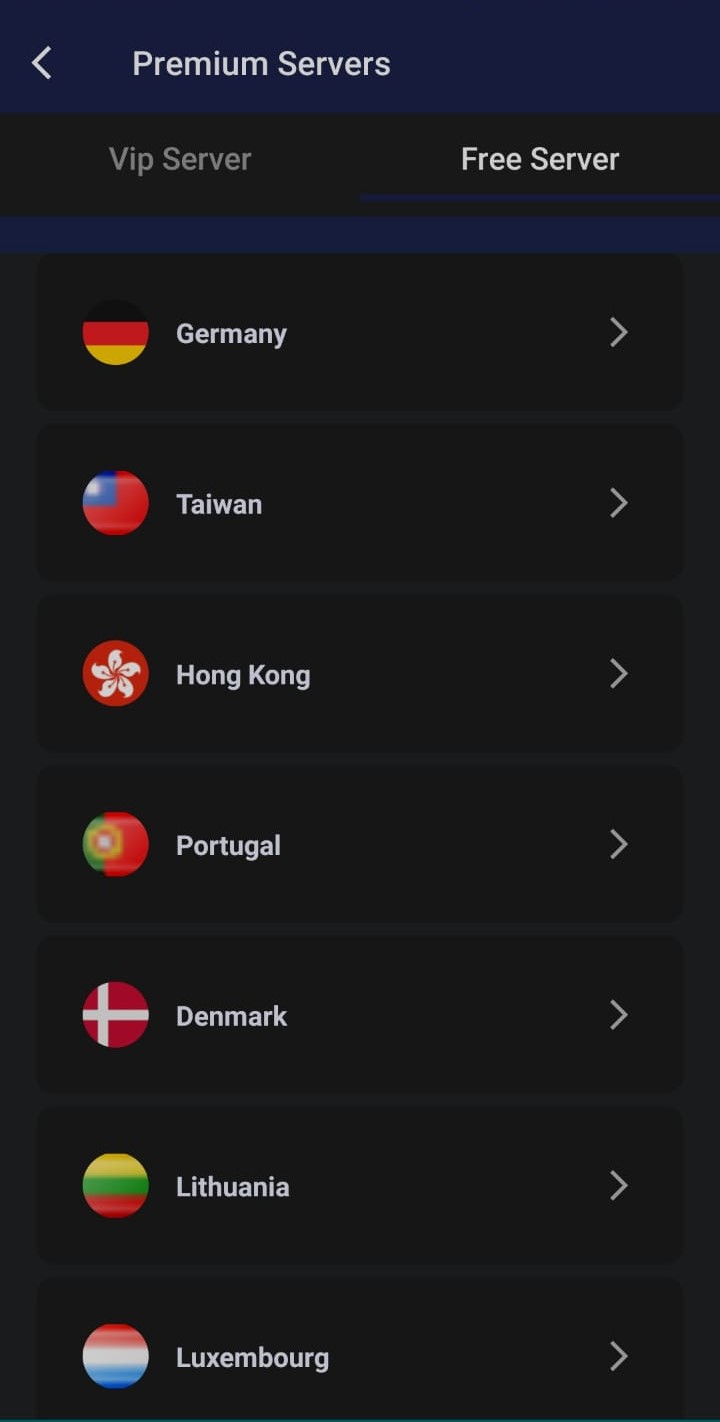Open the Lithuania server entry
Viewport: 720px width, 1422px height.
click(360, 1186)
